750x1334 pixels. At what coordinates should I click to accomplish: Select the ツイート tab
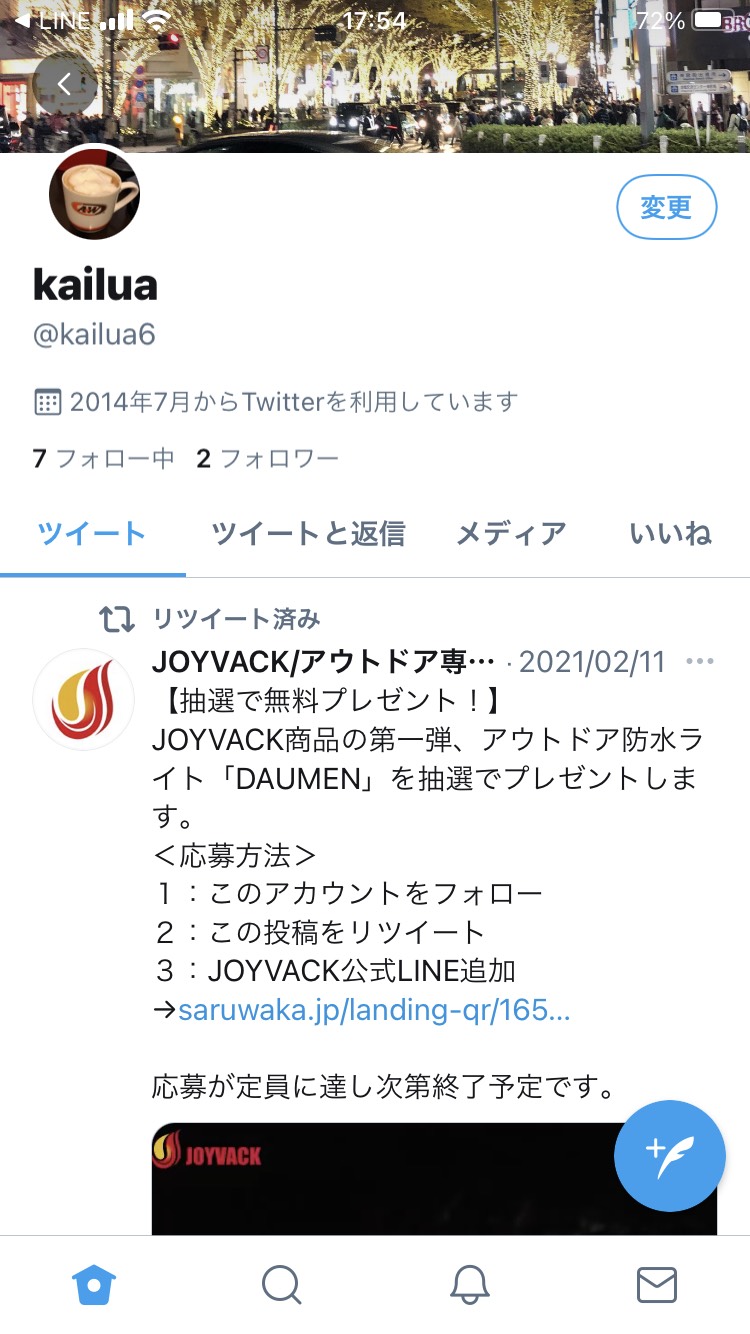click(x=92, y=534)
